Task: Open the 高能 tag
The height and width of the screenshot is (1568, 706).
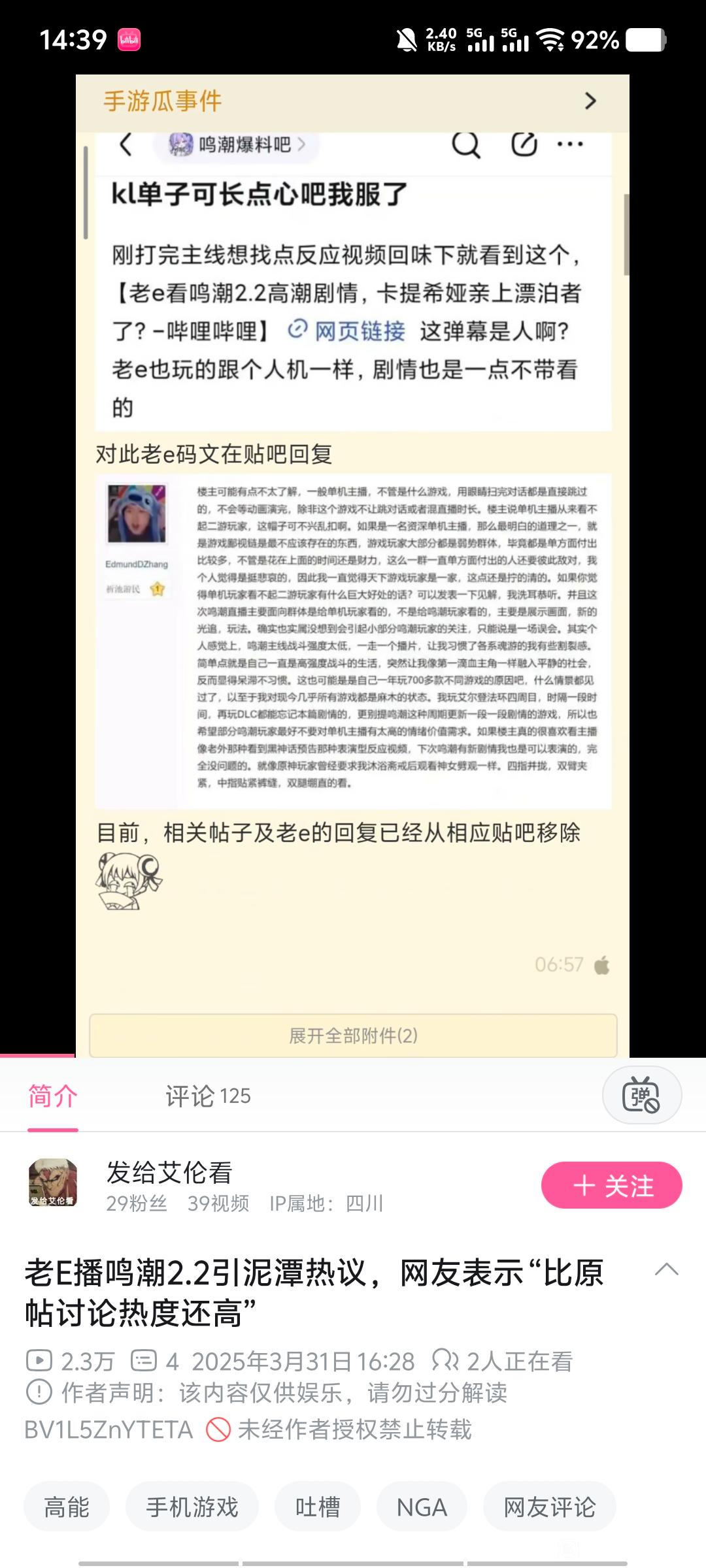Action: click(x=67, y=1507)
